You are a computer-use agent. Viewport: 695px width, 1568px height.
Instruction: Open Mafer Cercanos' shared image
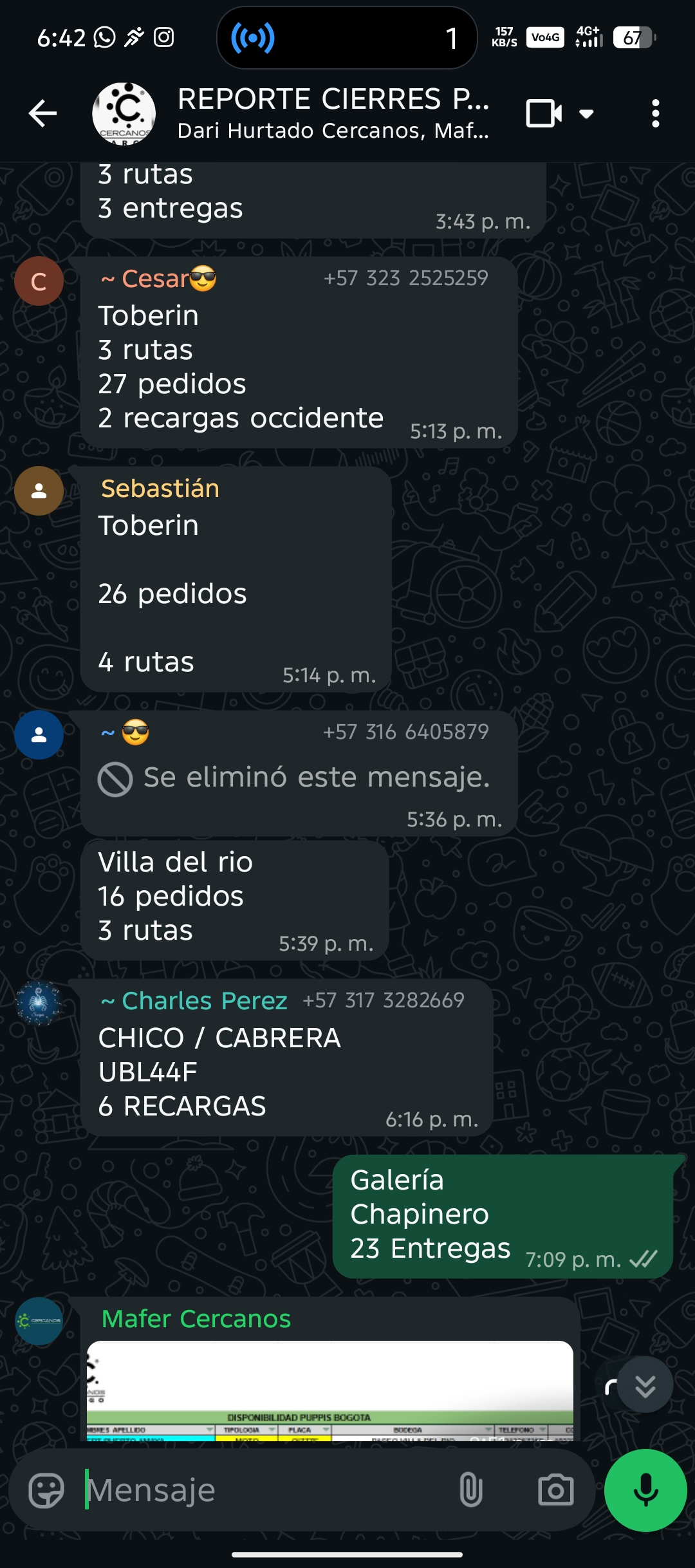pos(329,1390)
